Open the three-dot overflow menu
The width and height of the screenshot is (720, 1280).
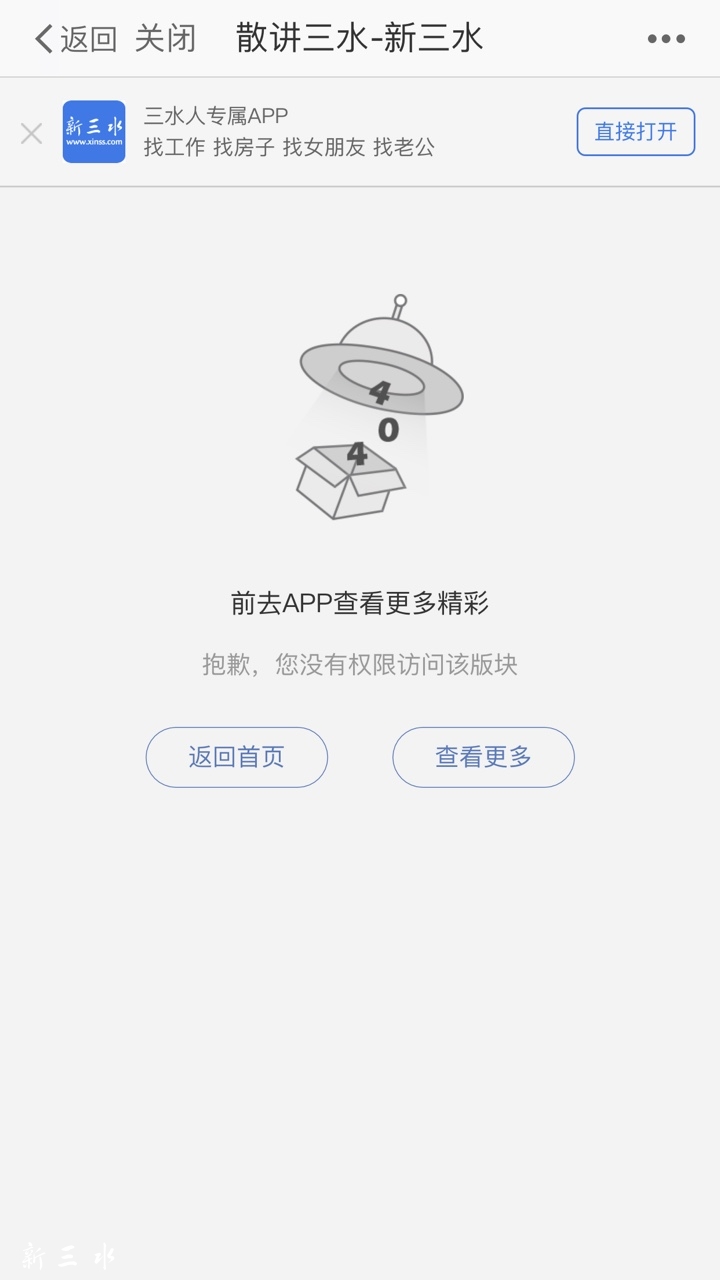click(666, 39)
